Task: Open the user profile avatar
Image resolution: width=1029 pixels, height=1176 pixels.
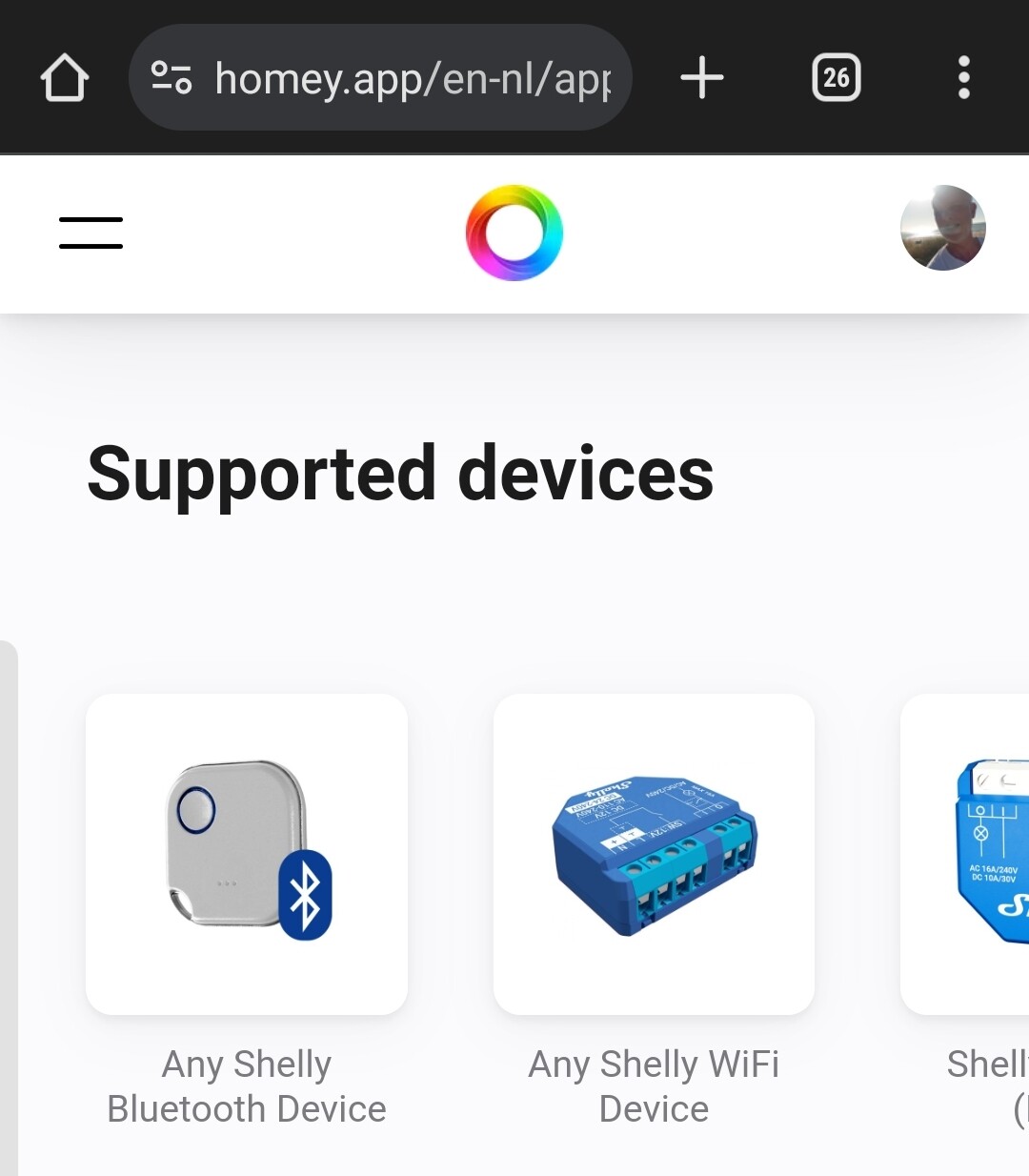Action: [x=942, y=229]
